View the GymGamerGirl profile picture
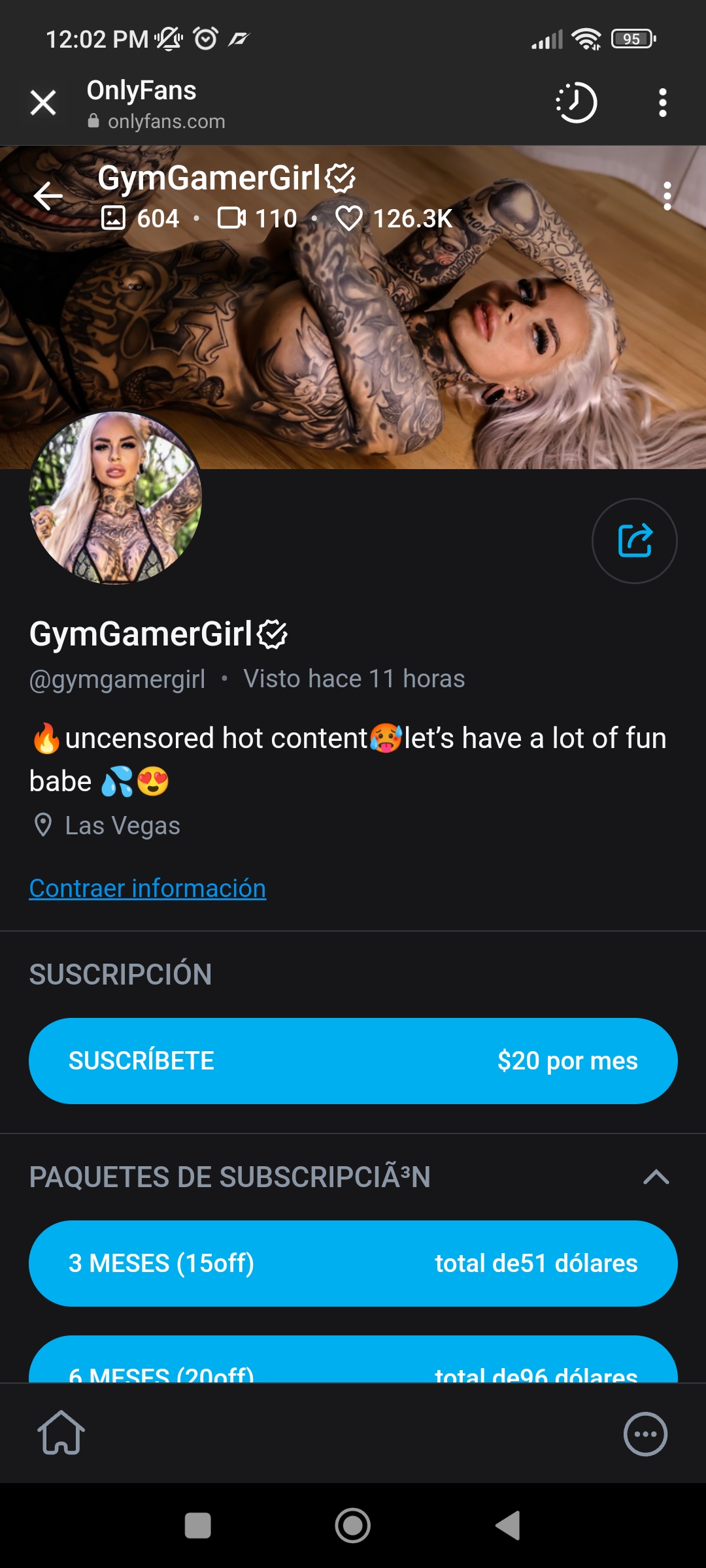The height and width of the screenshot is (1568, 706). (x=116, y=498)
